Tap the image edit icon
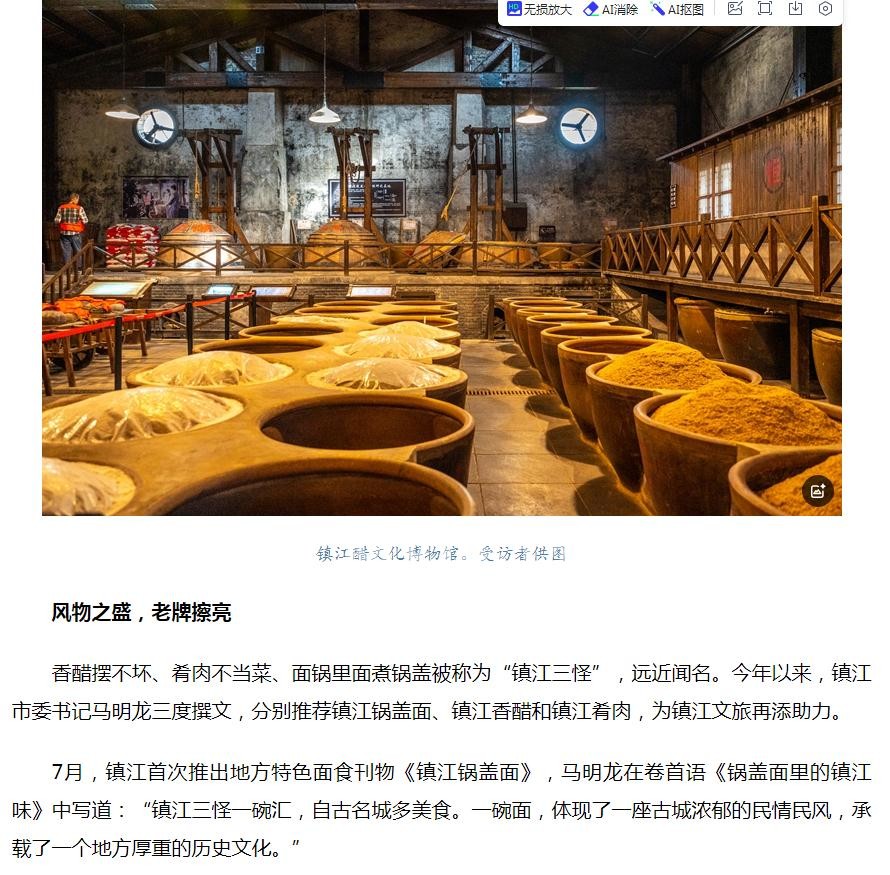890x875 pixels. [x=735, y=9]
